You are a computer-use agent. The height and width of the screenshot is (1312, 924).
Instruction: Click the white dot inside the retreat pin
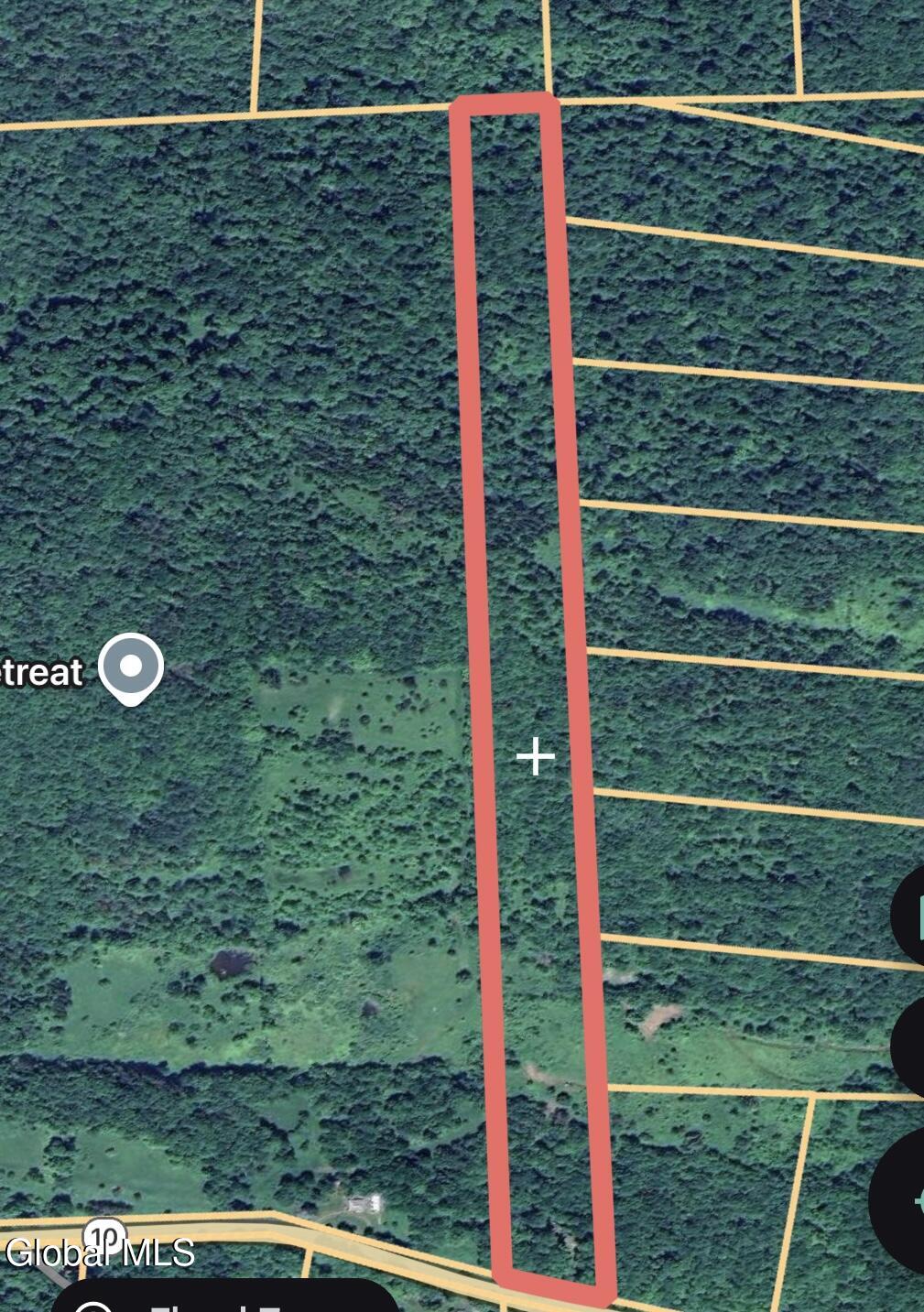130,665
